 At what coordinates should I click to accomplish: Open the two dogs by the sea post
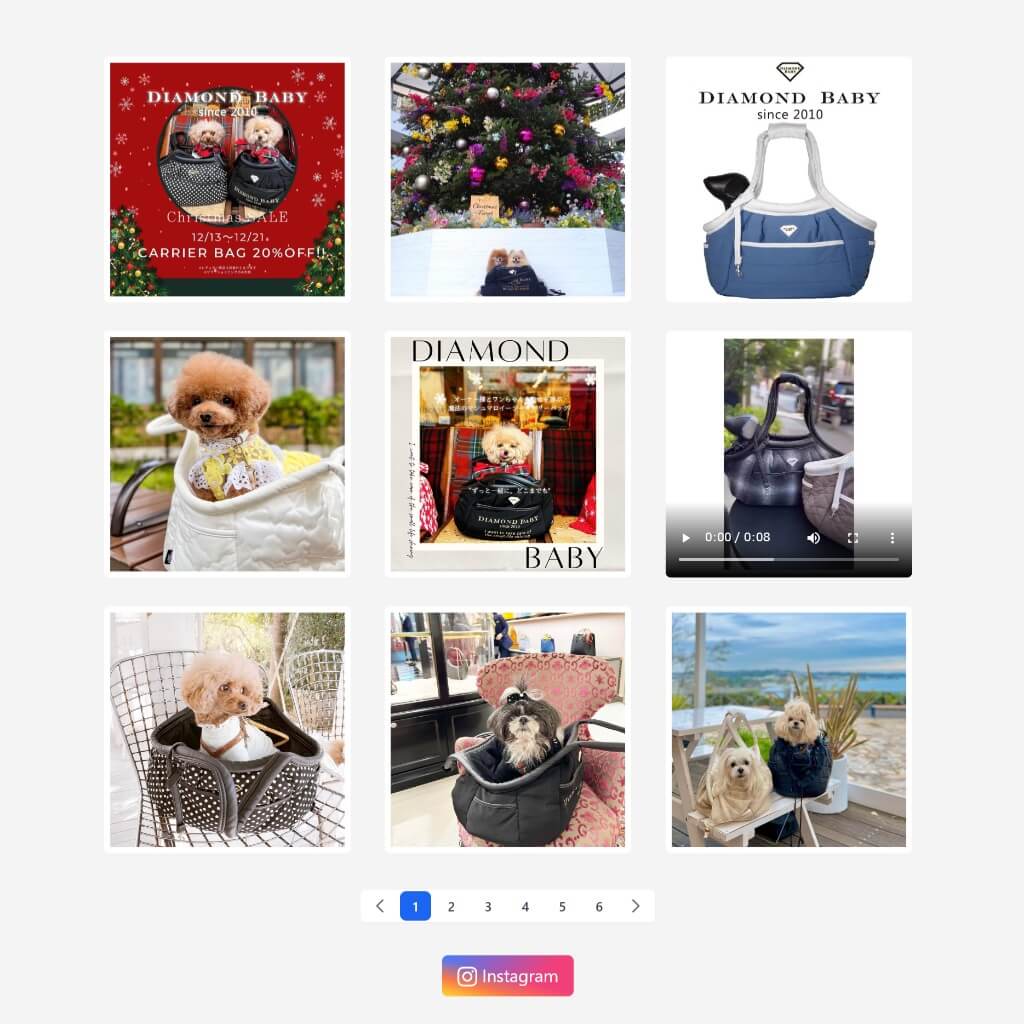788,729
